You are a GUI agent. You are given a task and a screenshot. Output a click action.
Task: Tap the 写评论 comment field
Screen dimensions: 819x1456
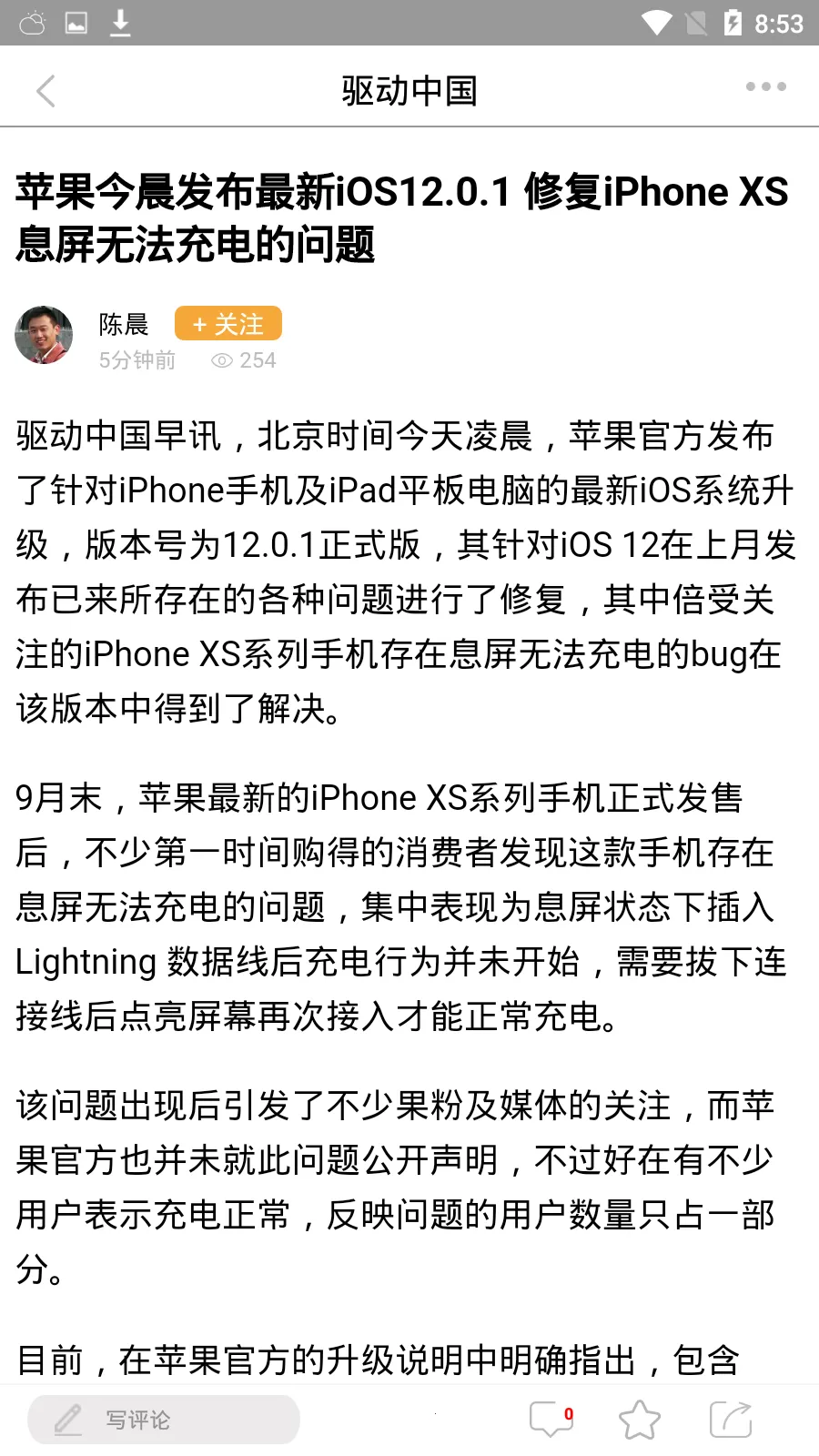click(164, 1419)
